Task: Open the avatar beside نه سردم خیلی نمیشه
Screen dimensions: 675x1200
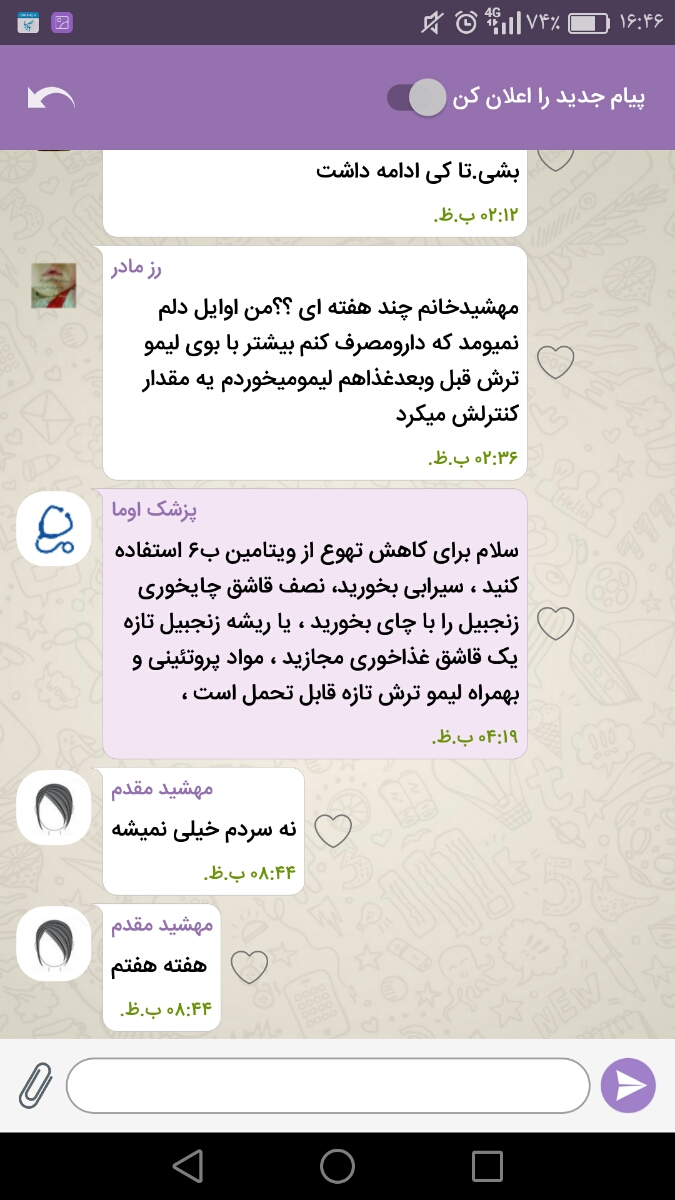Action: click(54, 806)
